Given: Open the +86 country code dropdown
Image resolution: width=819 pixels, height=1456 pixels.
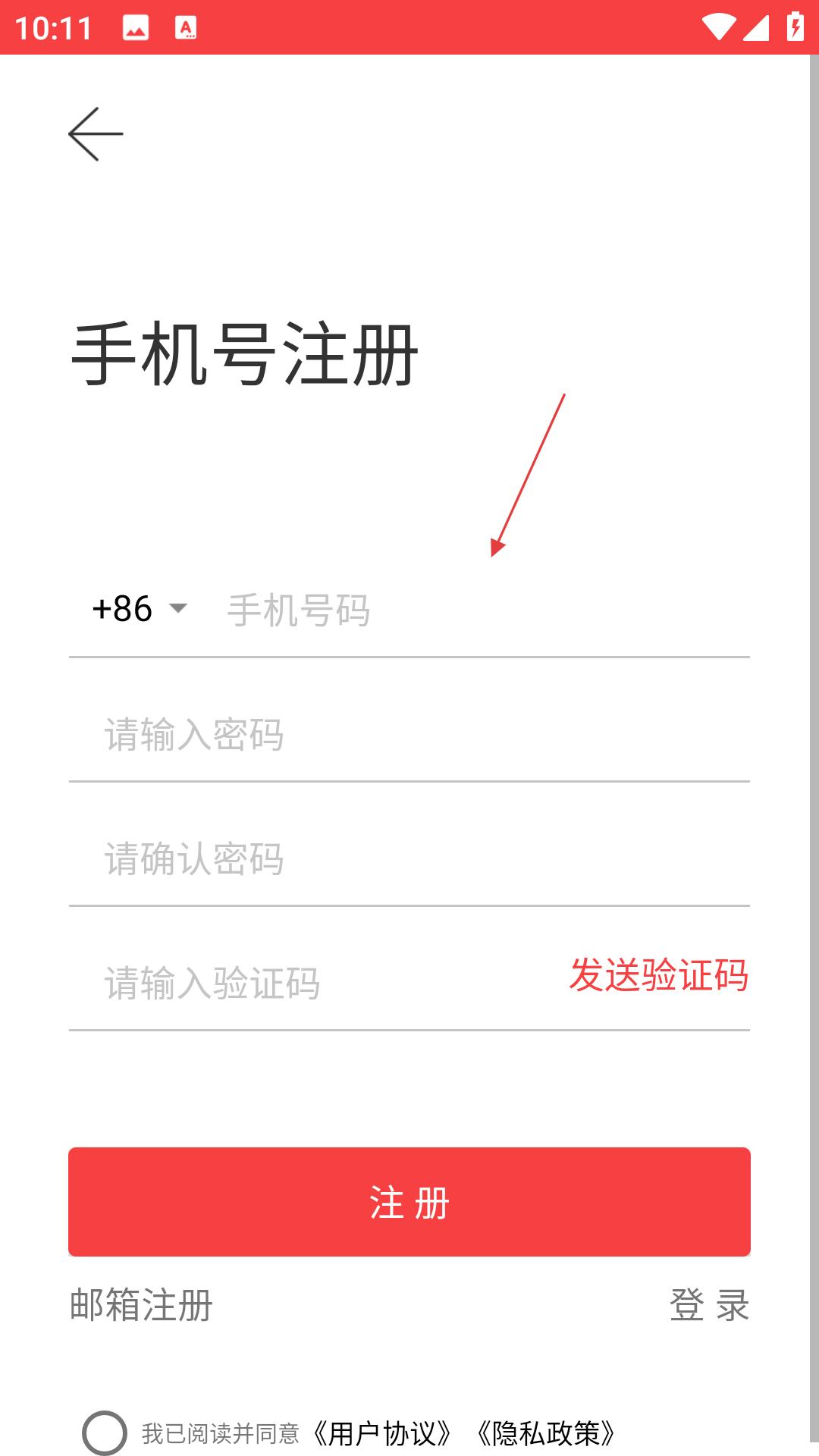Looking at the screenshot, I should pos(139,609).
